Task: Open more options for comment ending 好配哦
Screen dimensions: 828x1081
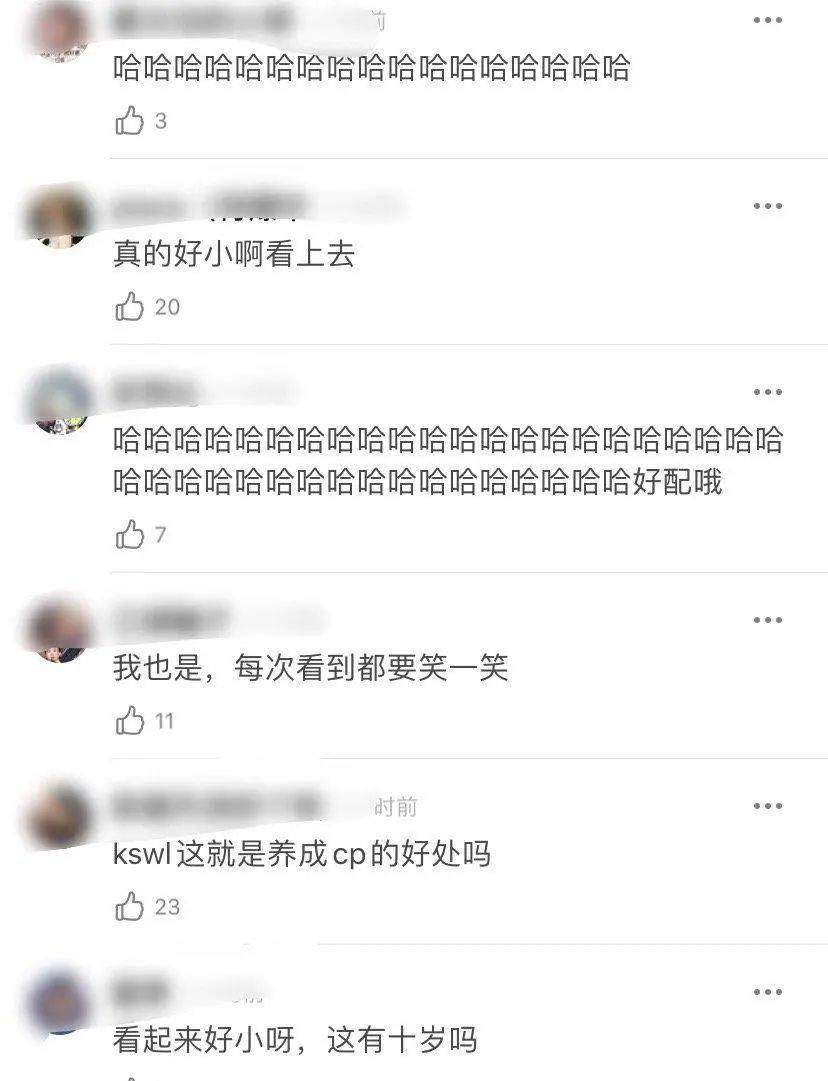Action: (x=767, y=392)
